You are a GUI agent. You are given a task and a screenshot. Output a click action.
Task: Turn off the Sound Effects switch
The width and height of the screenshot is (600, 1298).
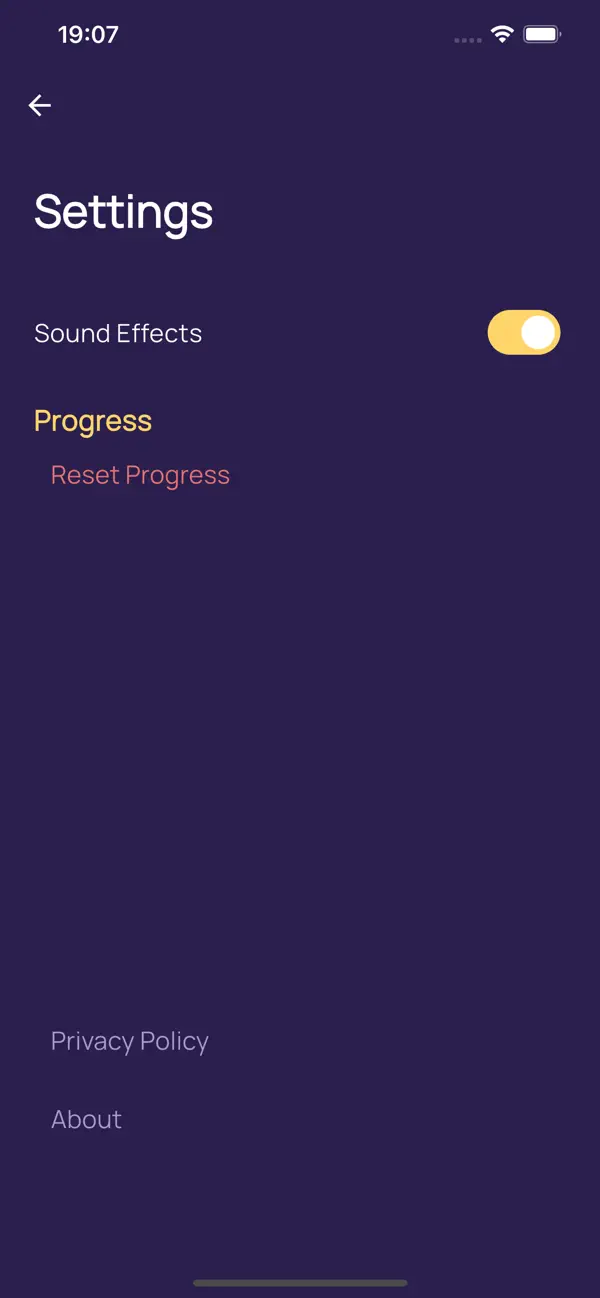[x=524, y=333]
